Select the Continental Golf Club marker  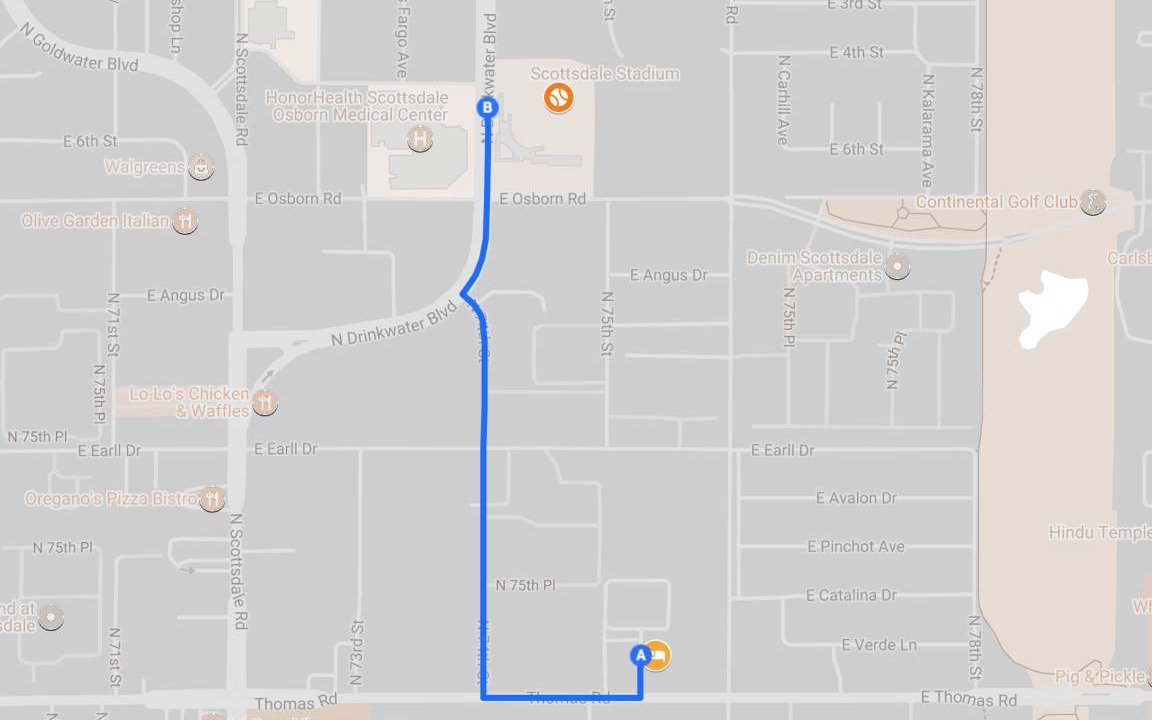(1093, 202)
